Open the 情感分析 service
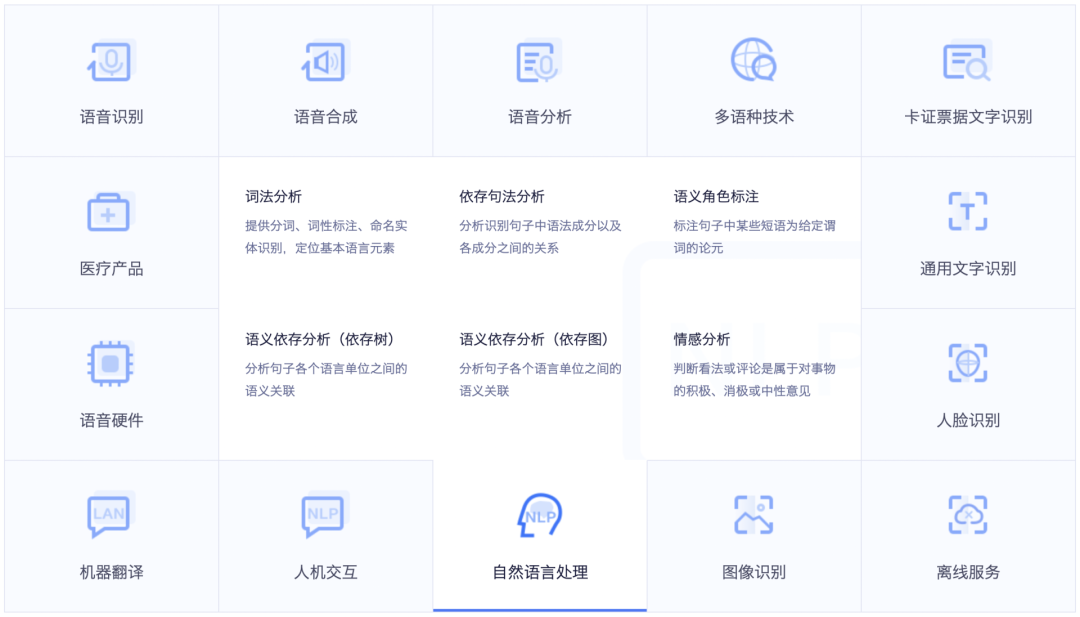The image size is (1080, 617). coord(702,340)
